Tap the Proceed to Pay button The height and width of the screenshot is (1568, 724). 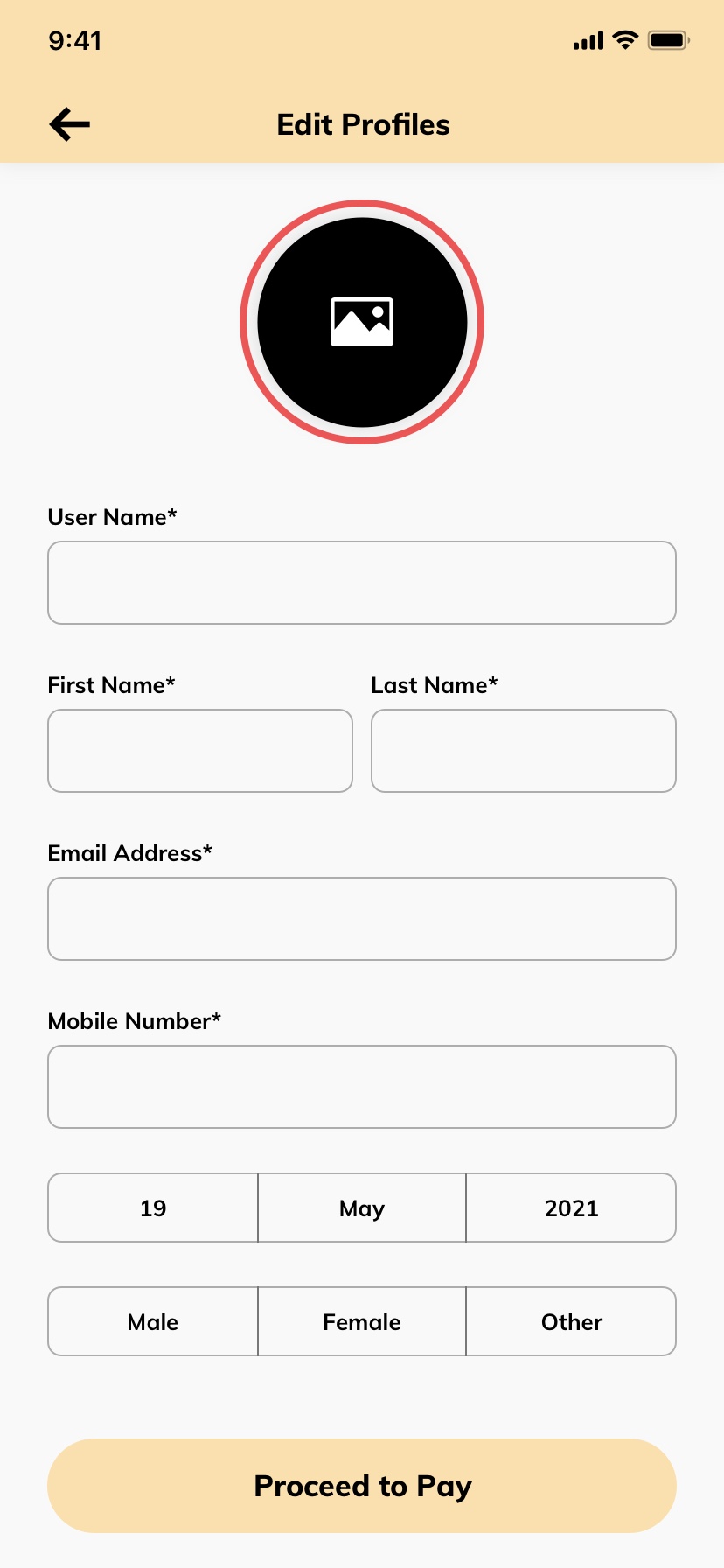click(x=362, y=1486)
